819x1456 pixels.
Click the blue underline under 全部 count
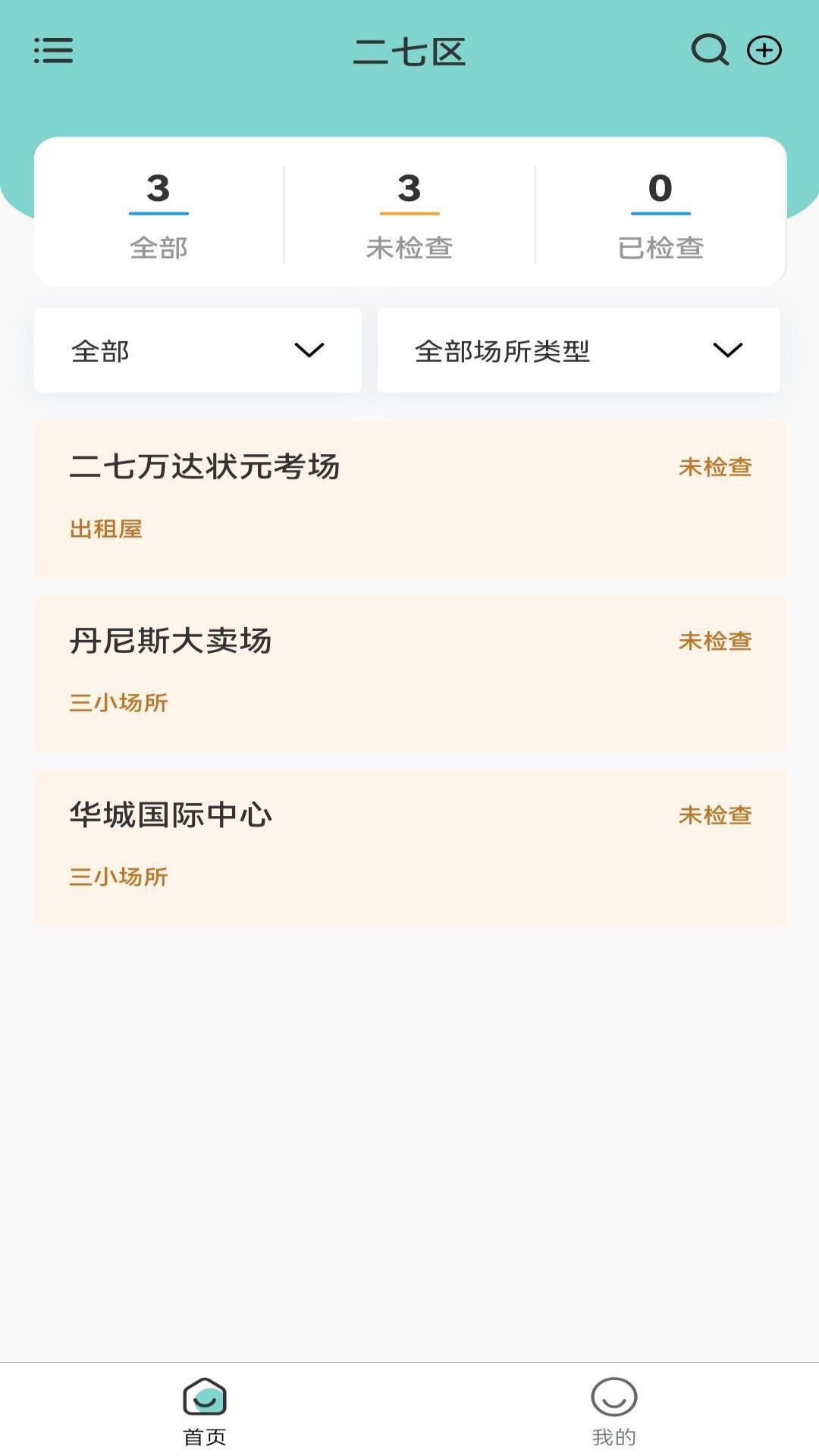[158, 212]
